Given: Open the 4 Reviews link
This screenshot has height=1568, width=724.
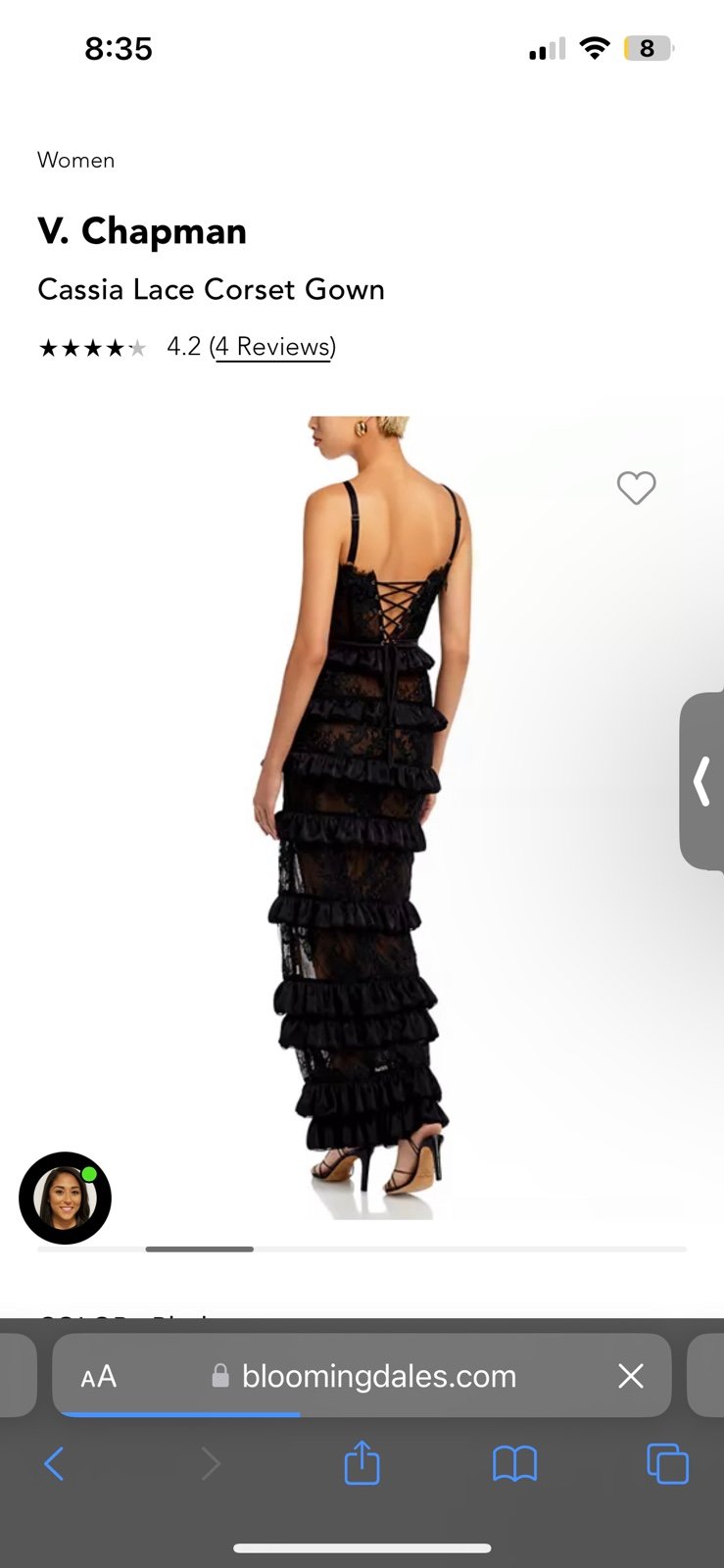Looking at the screenshot, I should pyautogui.click(x=273, y=347).
